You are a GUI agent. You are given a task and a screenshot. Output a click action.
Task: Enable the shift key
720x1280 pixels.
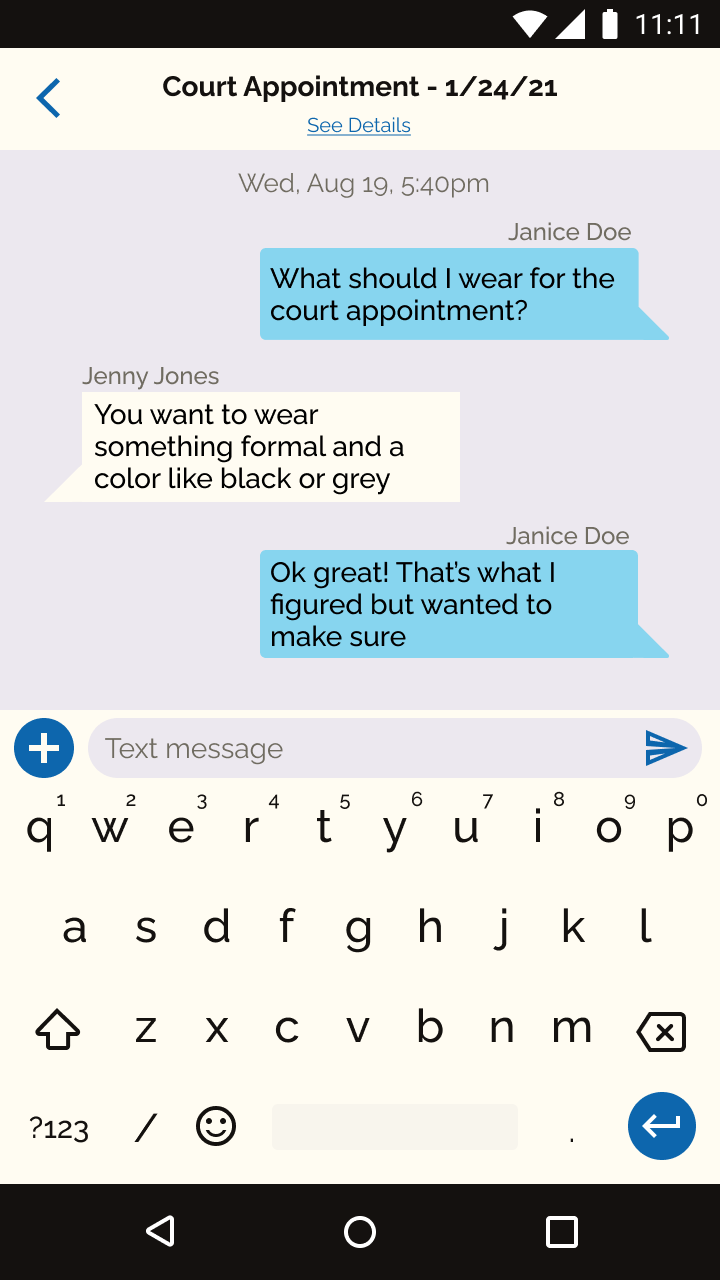[x=58, y=1030]
